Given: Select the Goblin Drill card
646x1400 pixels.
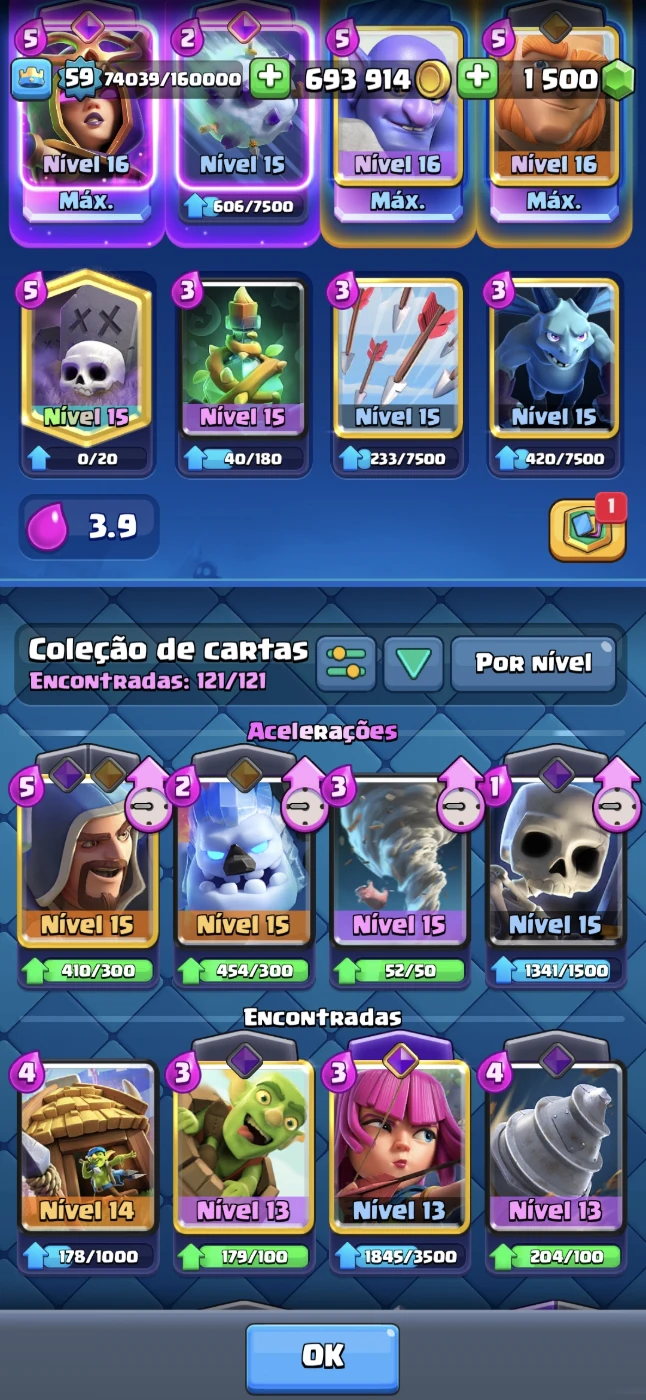Looking at the screenshot, I should 554,1150.
